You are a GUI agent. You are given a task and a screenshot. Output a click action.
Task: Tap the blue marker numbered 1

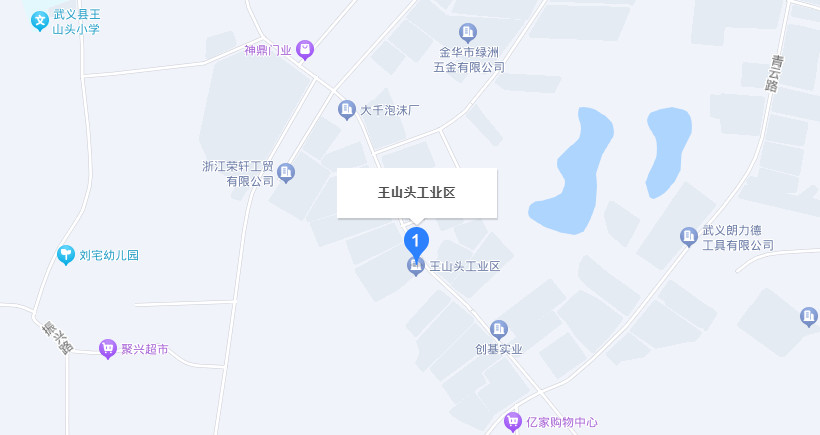pos(416,241)
